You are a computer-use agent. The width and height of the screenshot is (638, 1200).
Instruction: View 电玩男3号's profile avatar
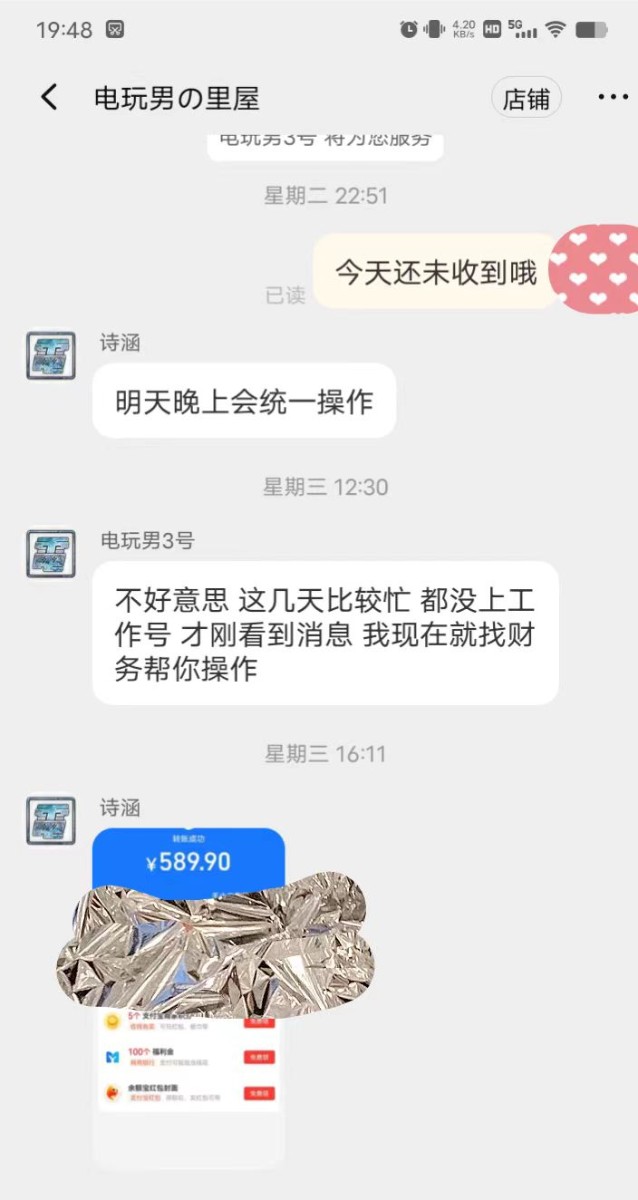(51, 553)
